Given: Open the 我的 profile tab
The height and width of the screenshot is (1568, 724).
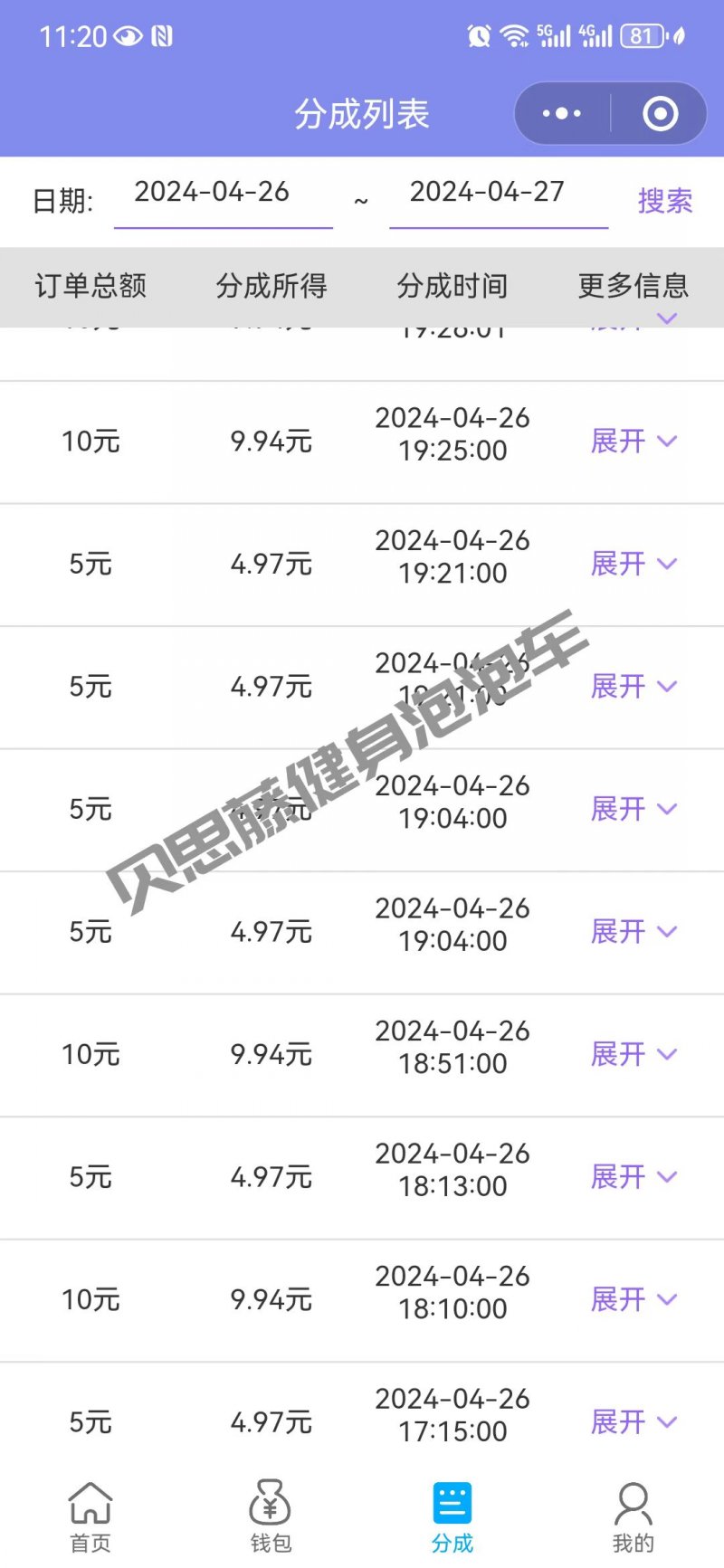Looking at the screenshot, I should (x=633, y=1516).
